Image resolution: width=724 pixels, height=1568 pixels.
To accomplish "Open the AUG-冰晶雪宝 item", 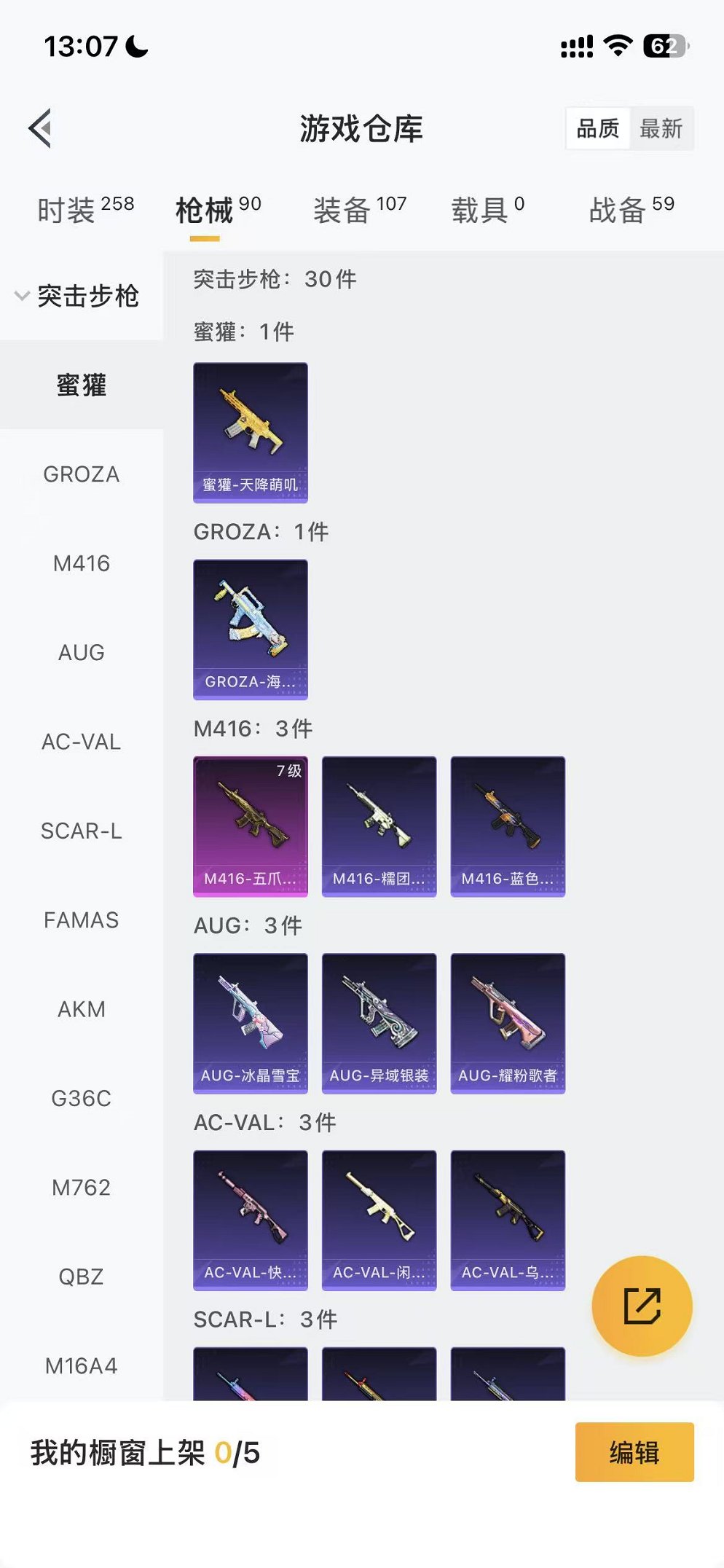I will click(250, 1022).
